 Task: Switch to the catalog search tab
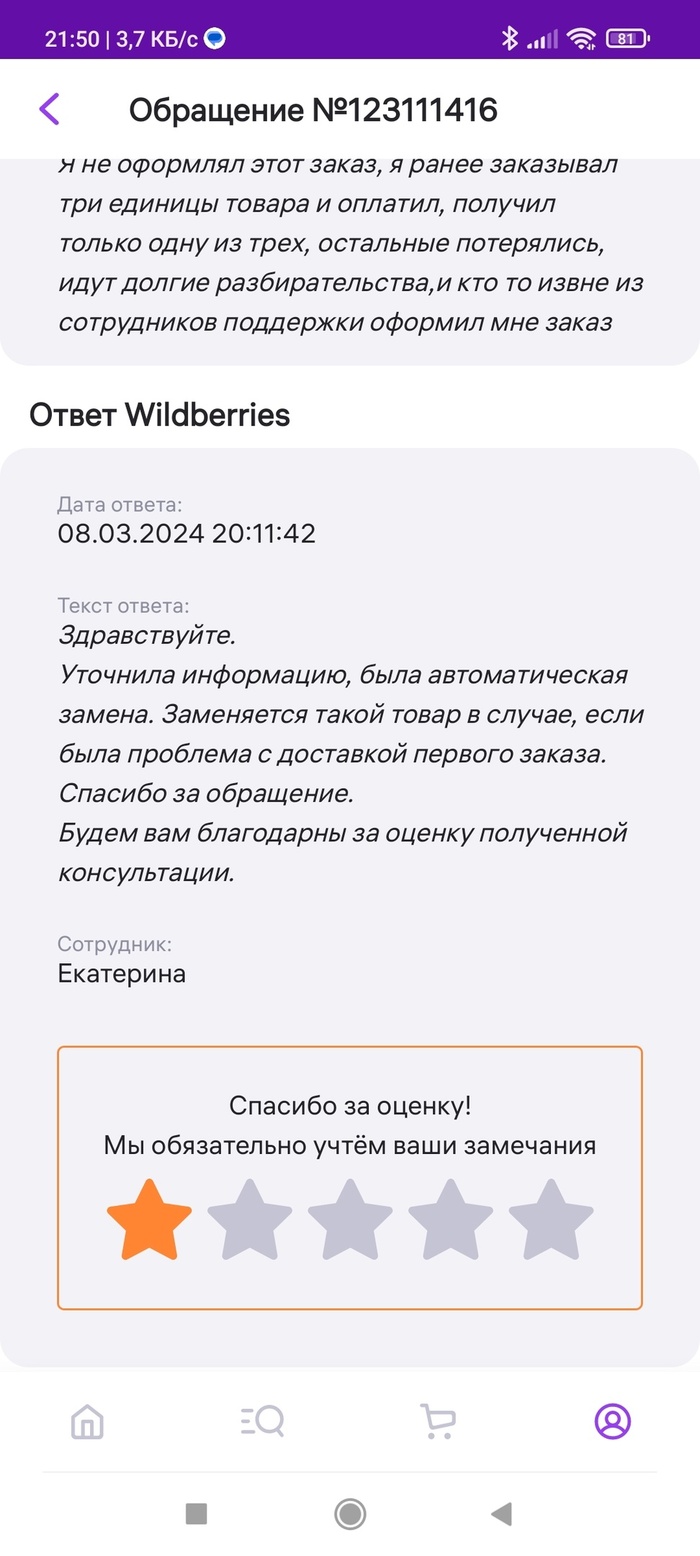pos(263,1421)
